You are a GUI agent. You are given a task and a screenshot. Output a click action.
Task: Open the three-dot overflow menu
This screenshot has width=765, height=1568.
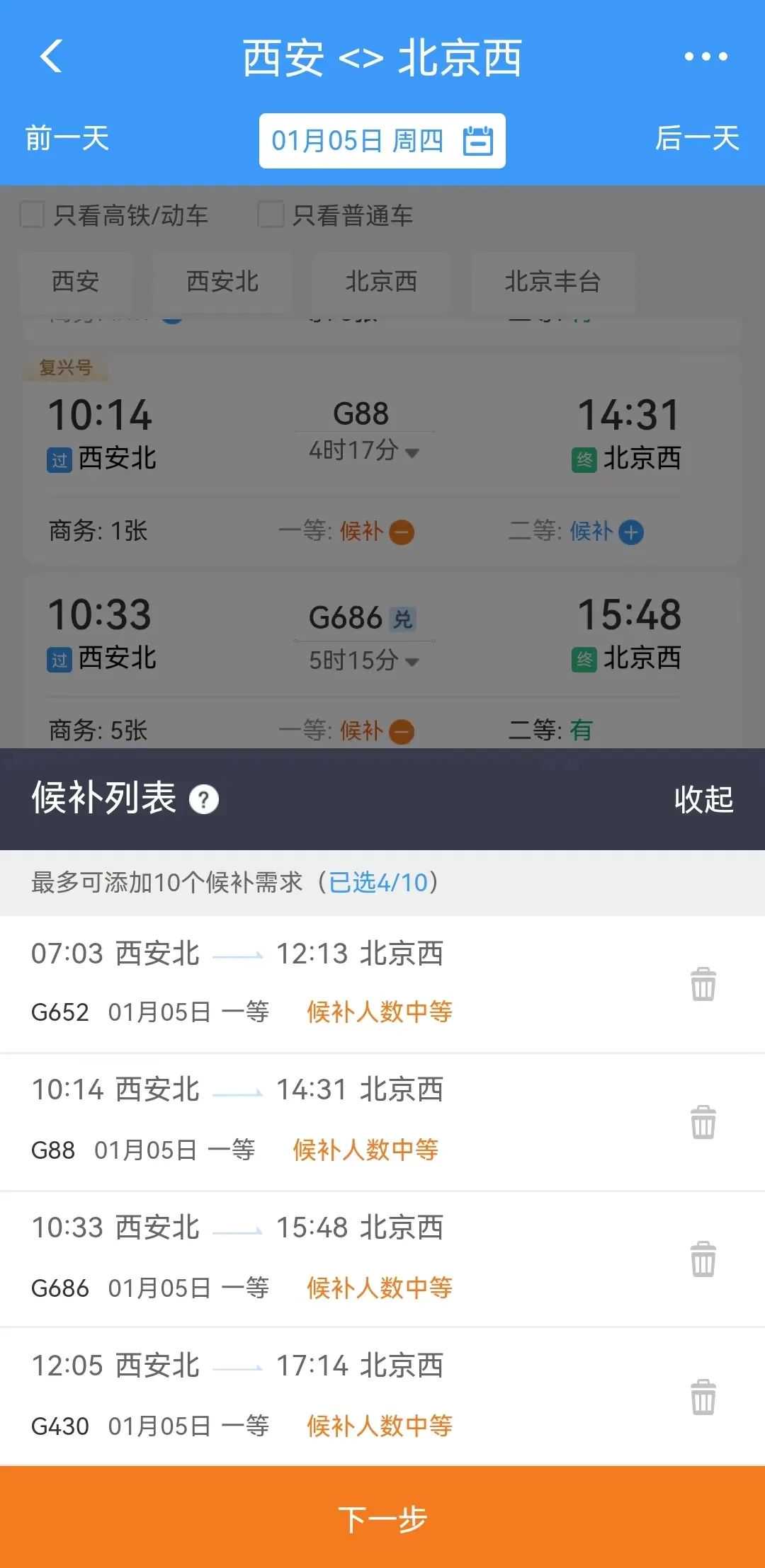[705, 57]
